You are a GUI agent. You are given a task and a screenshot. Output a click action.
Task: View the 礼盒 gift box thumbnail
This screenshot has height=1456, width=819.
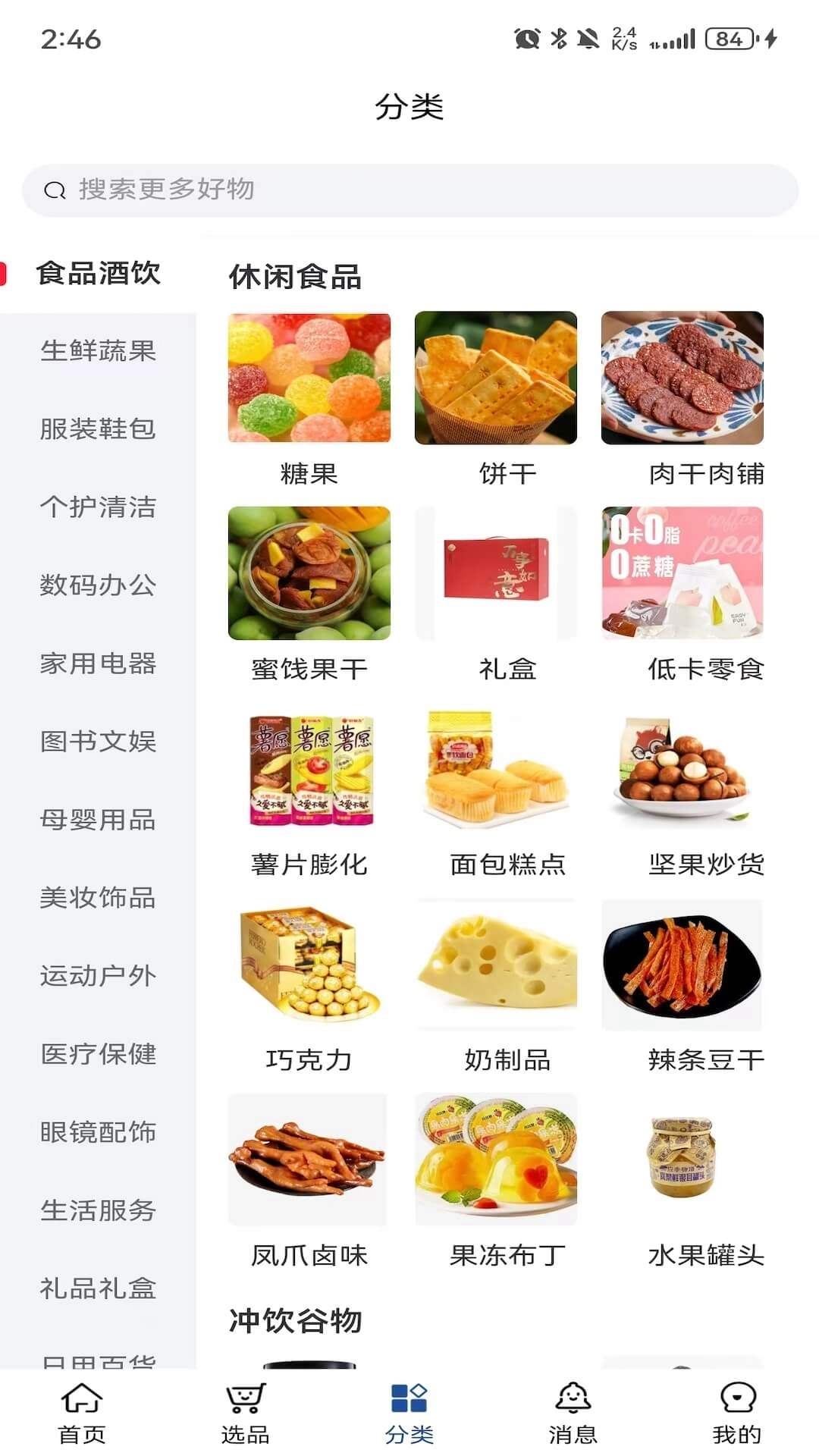pos(495,574)
